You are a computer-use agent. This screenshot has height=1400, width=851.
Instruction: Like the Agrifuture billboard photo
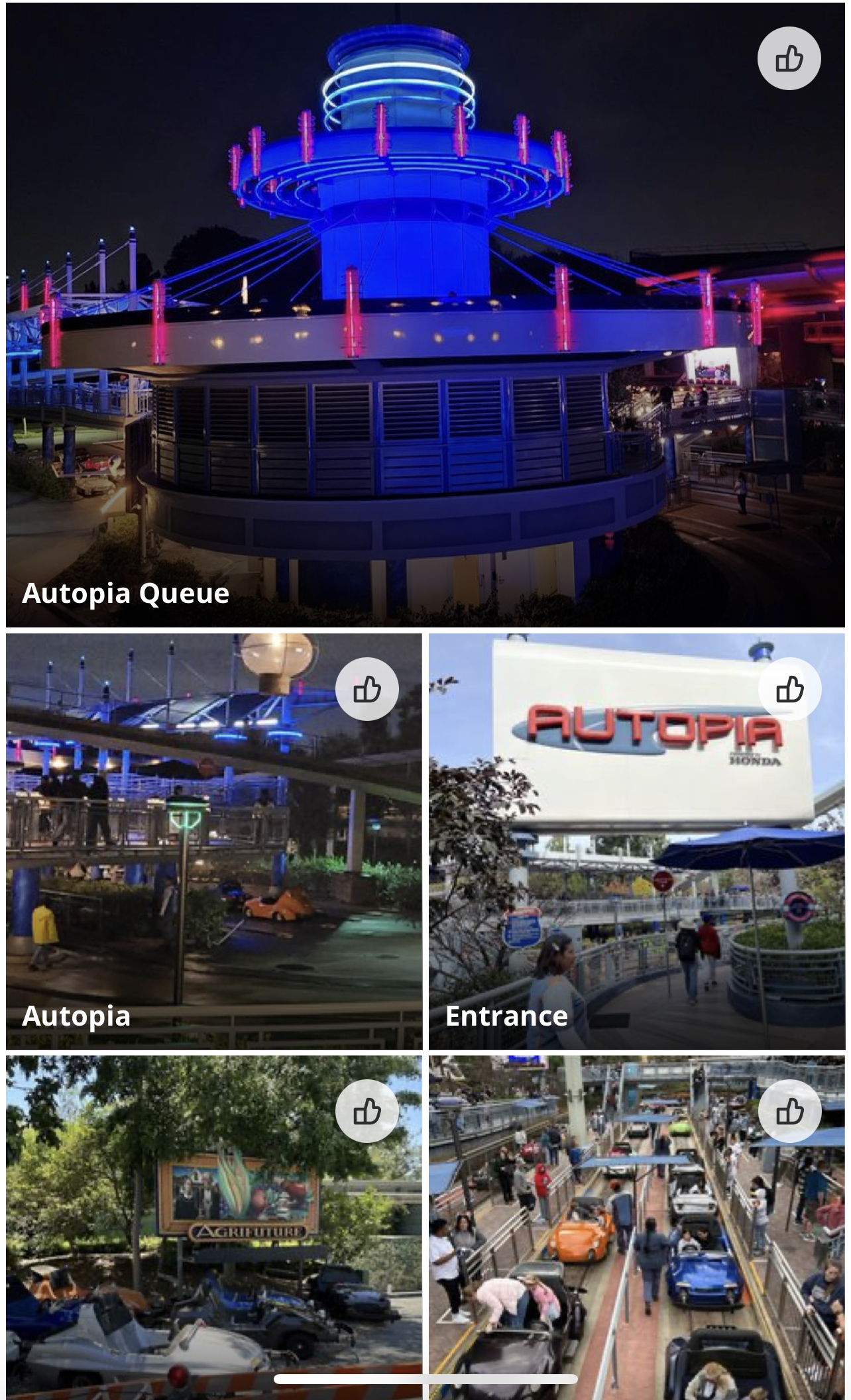367,1111
